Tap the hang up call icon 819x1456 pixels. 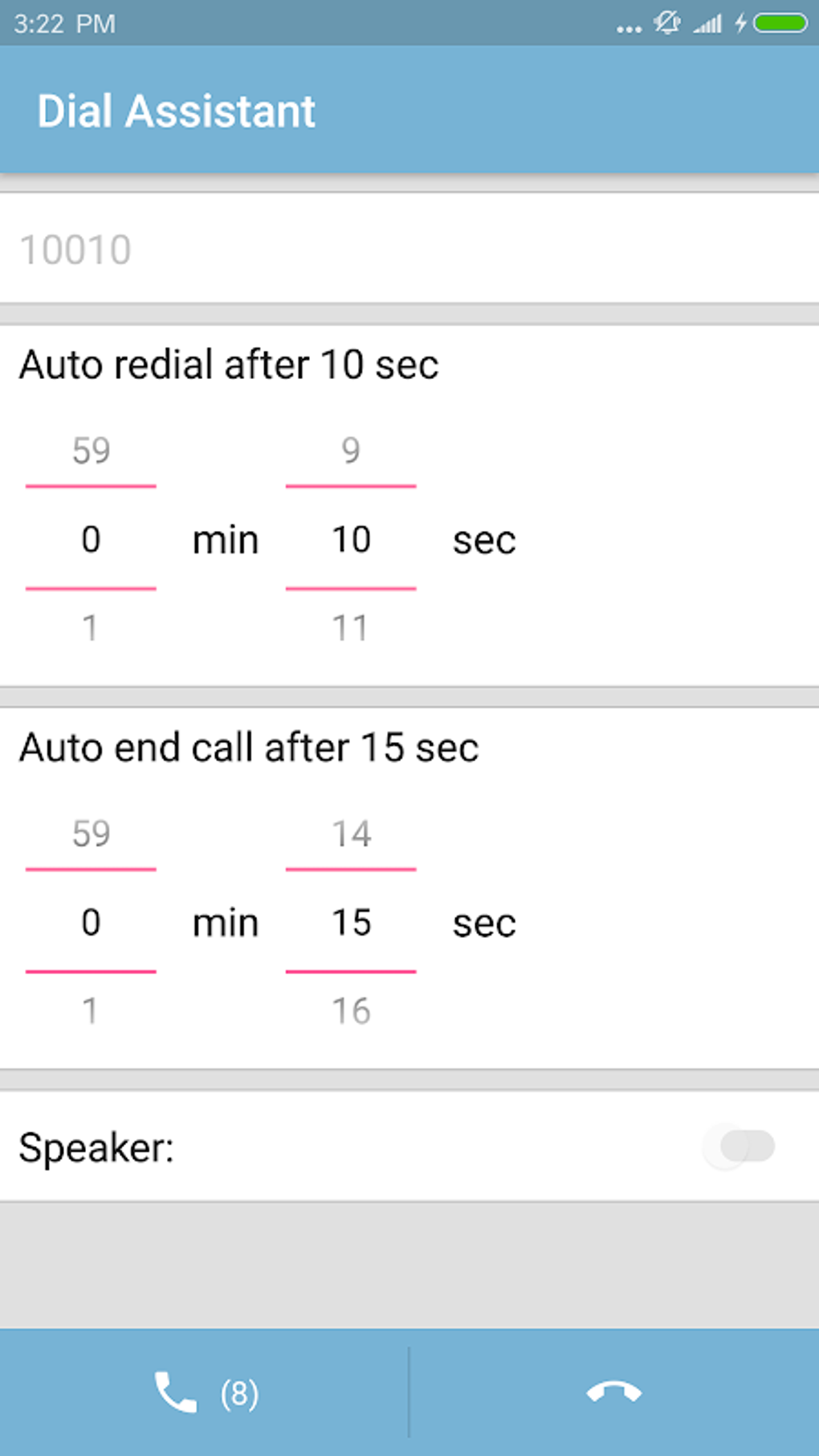[613, 1392]
